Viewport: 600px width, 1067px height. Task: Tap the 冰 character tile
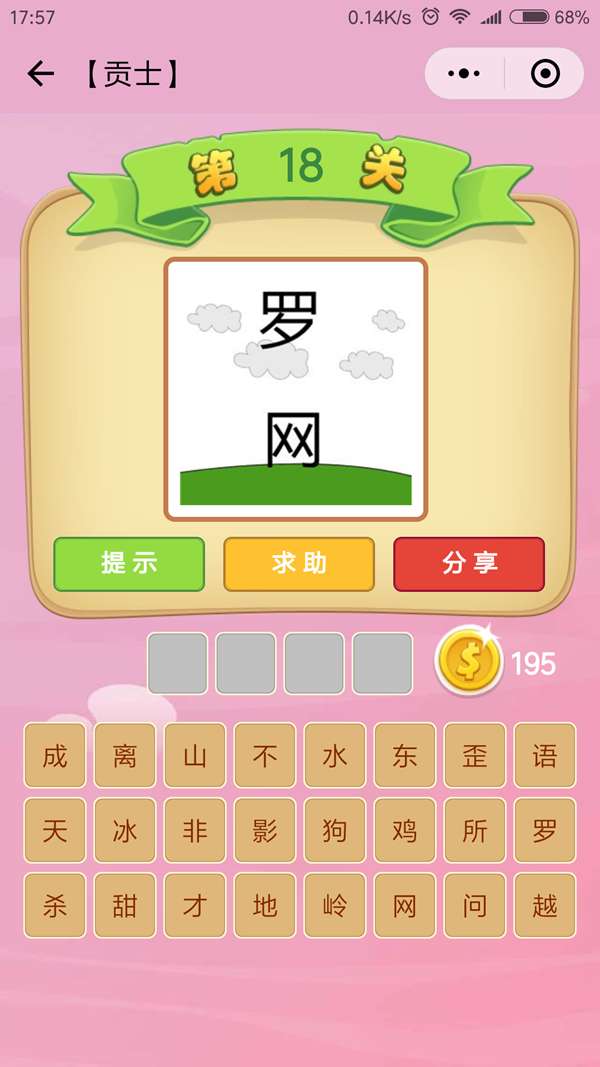click(x=125, y=830)
